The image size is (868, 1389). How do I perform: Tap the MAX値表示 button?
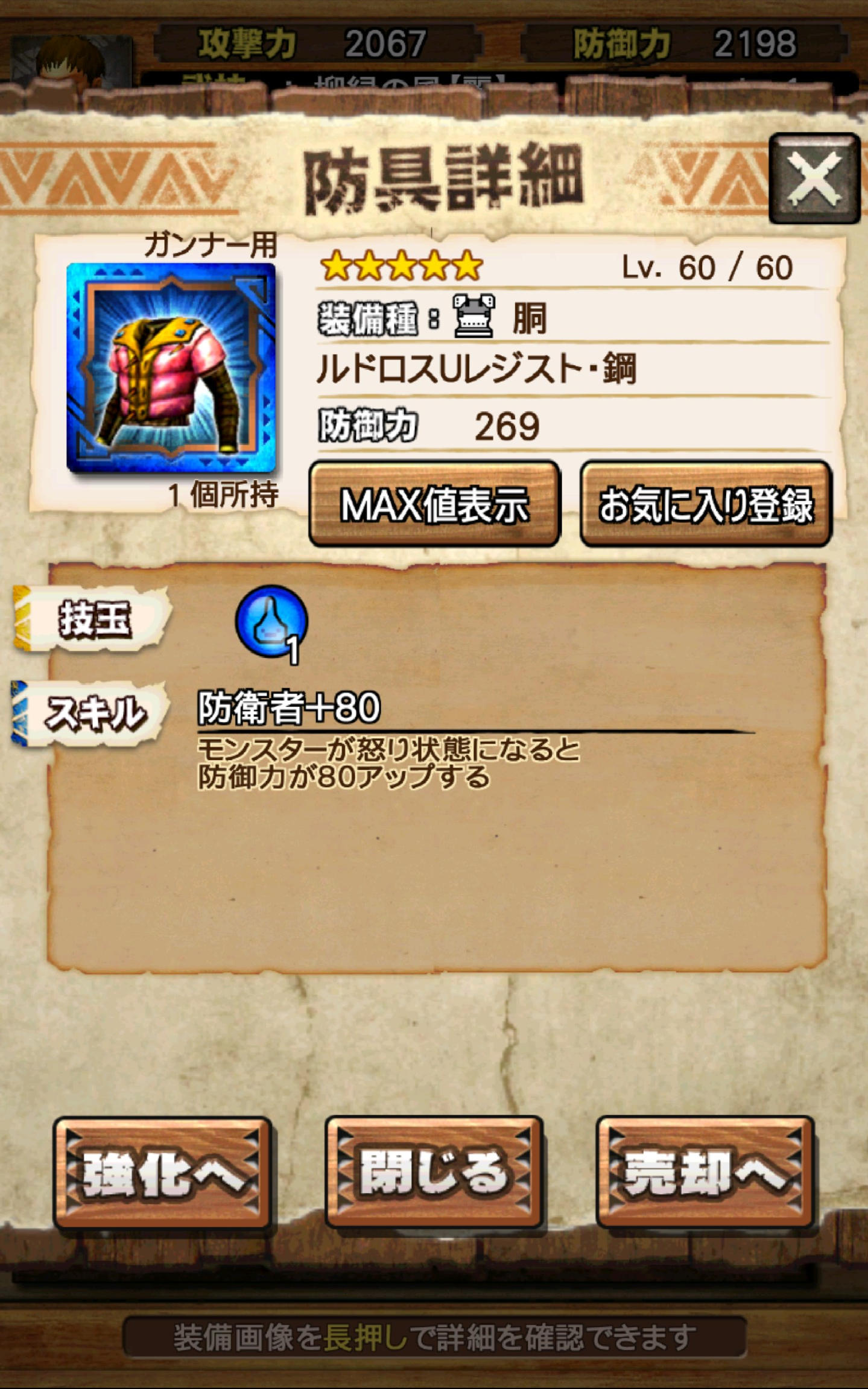click(x=434, y=504)
